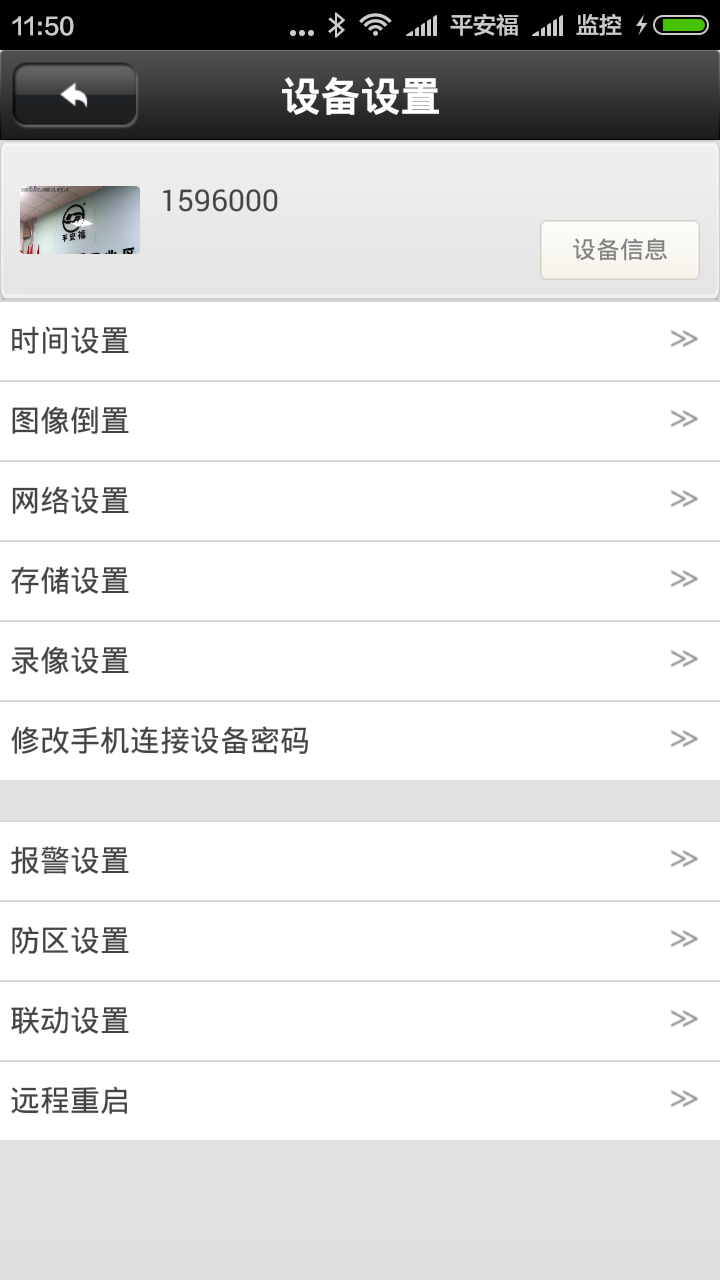
Task: Open 图像倒置 settings
Action: click(360, 421)
